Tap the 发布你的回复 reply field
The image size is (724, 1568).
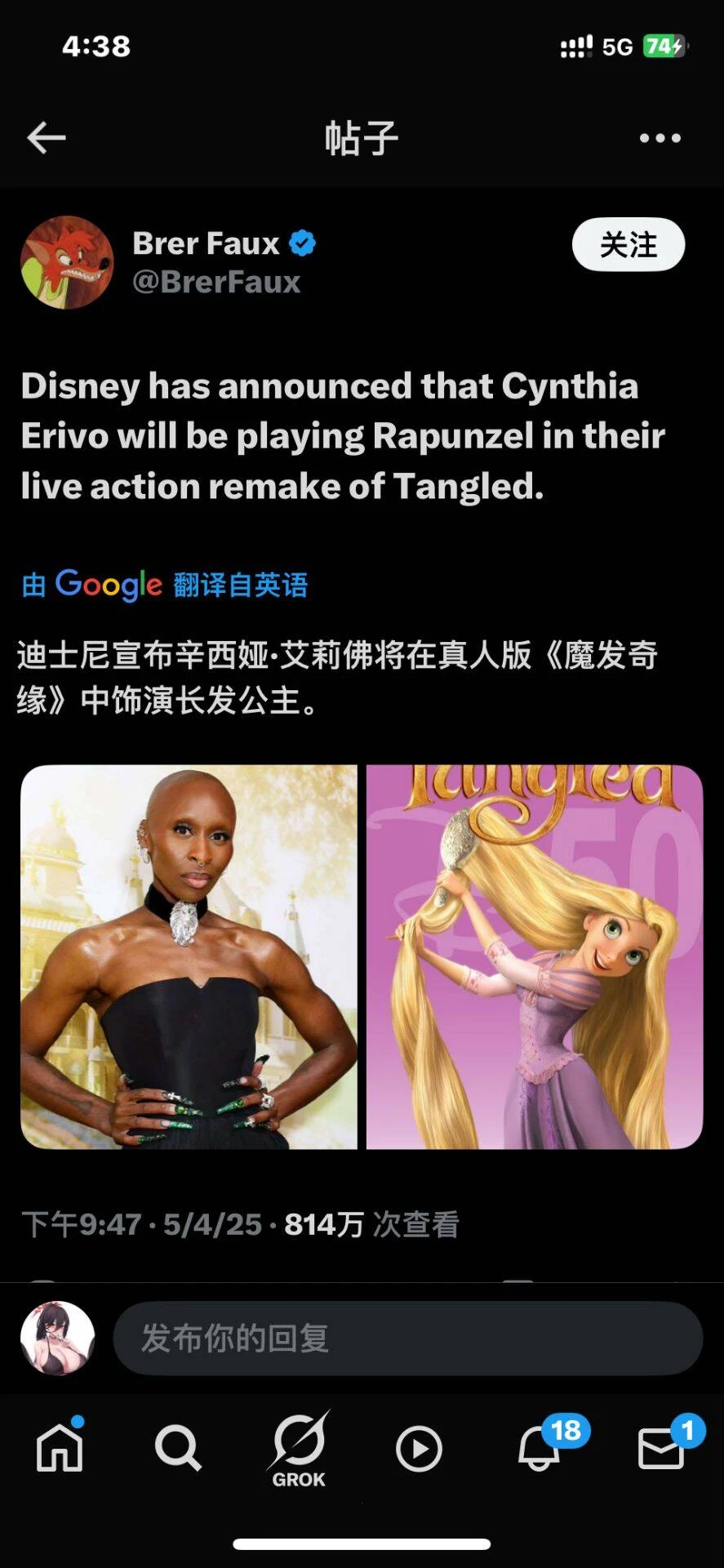pos(406,1339)
